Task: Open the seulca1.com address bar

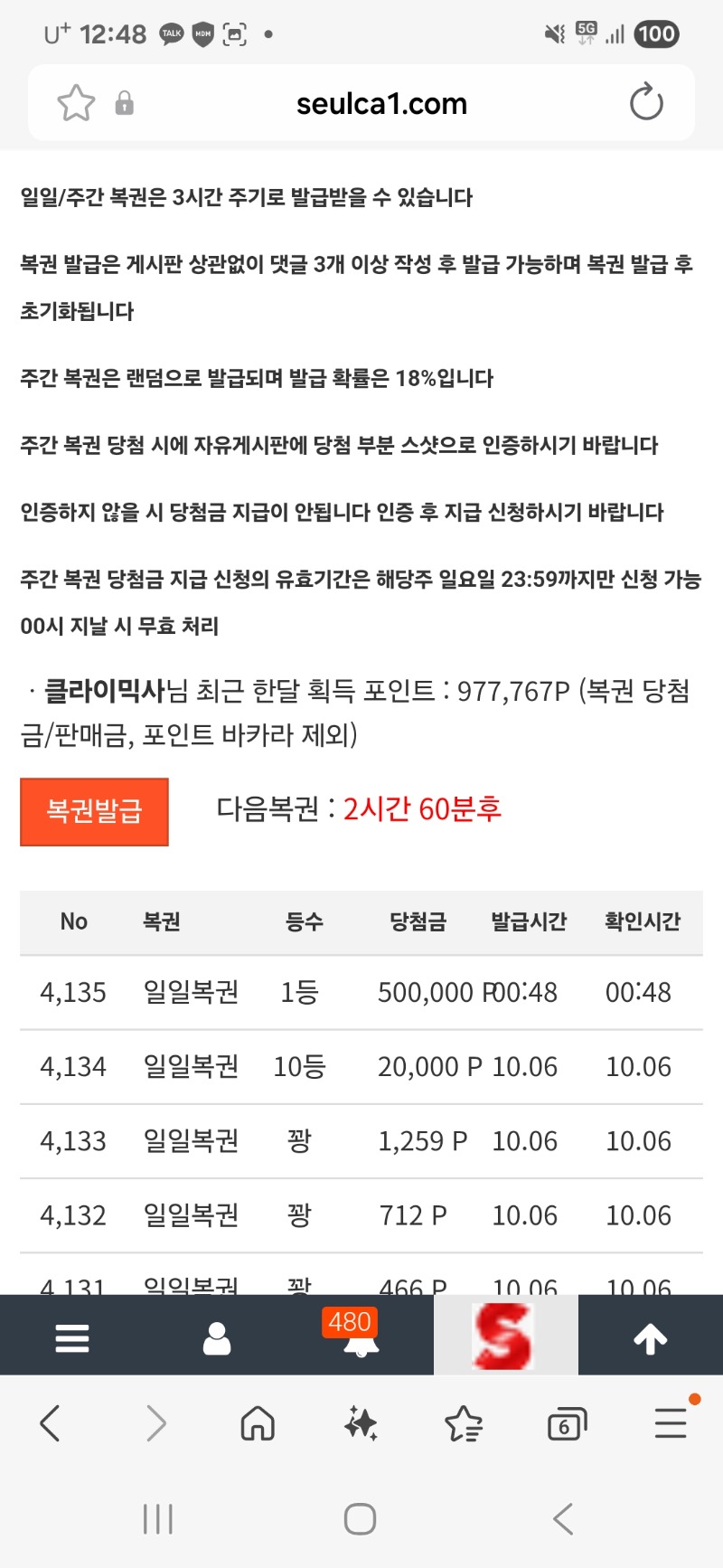Action: click(381, 103)
